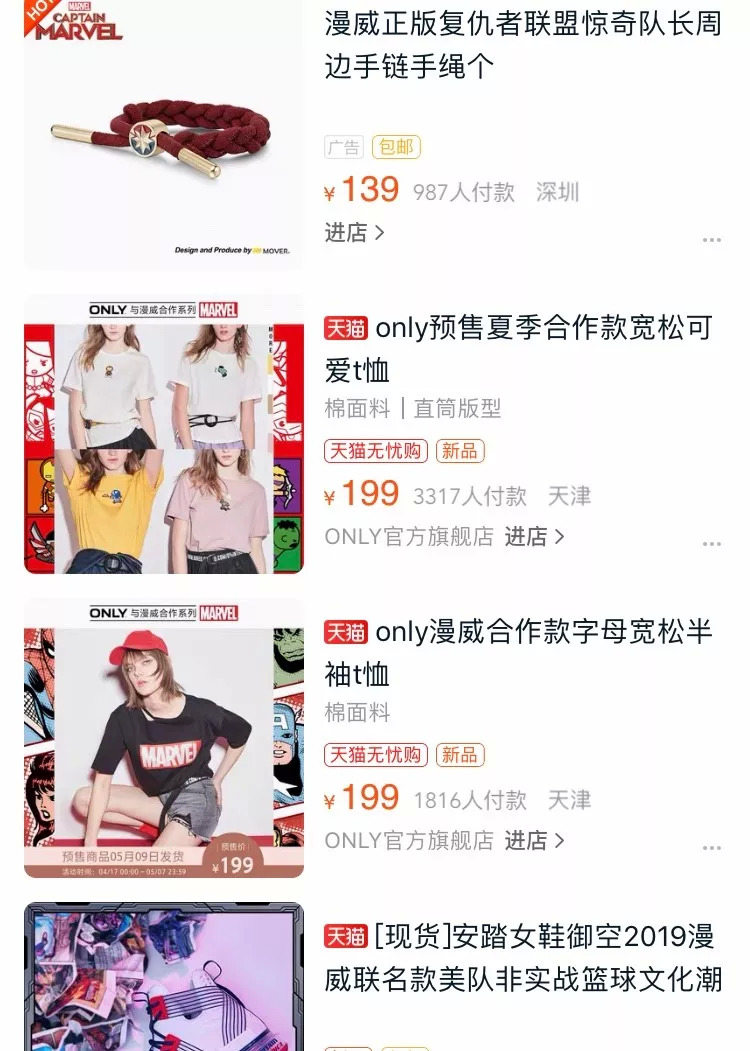Open the only预售夏季合作款宽松可爱t恤 listing title
Screen dimensions: 750x1051
[518, 348]
